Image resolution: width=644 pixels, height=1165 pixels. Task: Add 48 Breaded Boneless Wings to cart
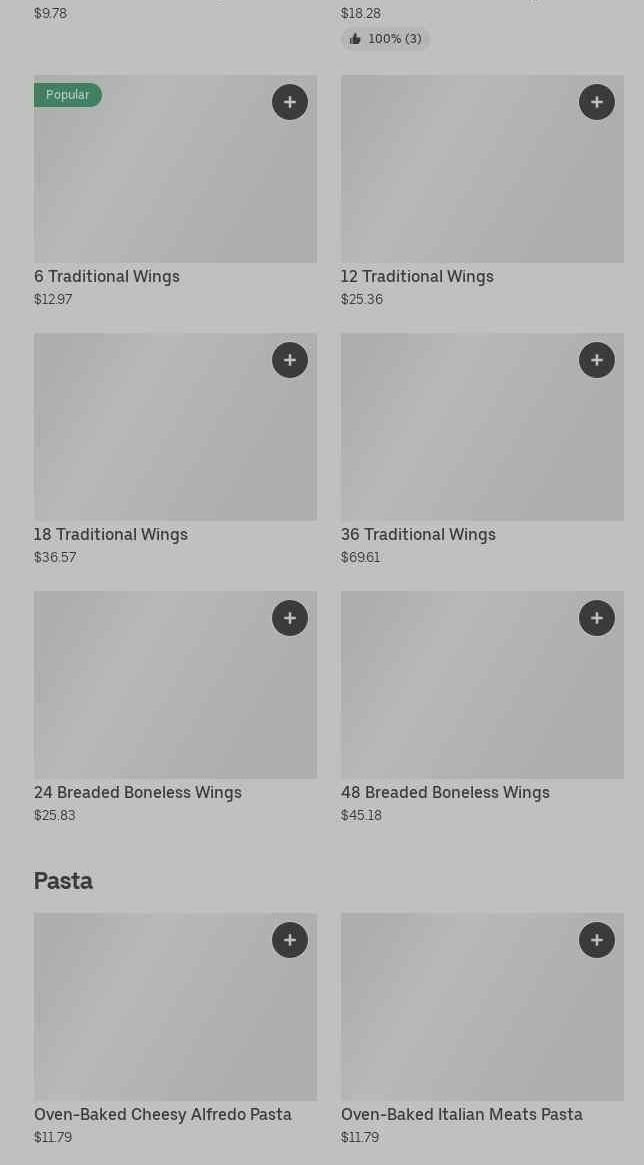(597, 618)
